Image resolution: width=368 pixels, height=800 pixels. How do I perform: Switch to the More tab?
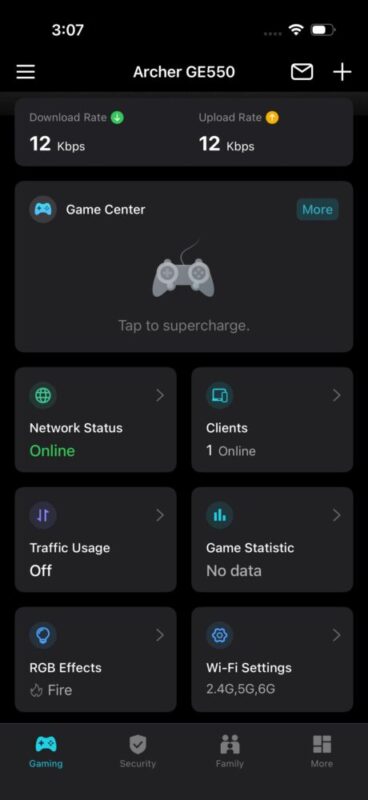[x=322, y=752]
